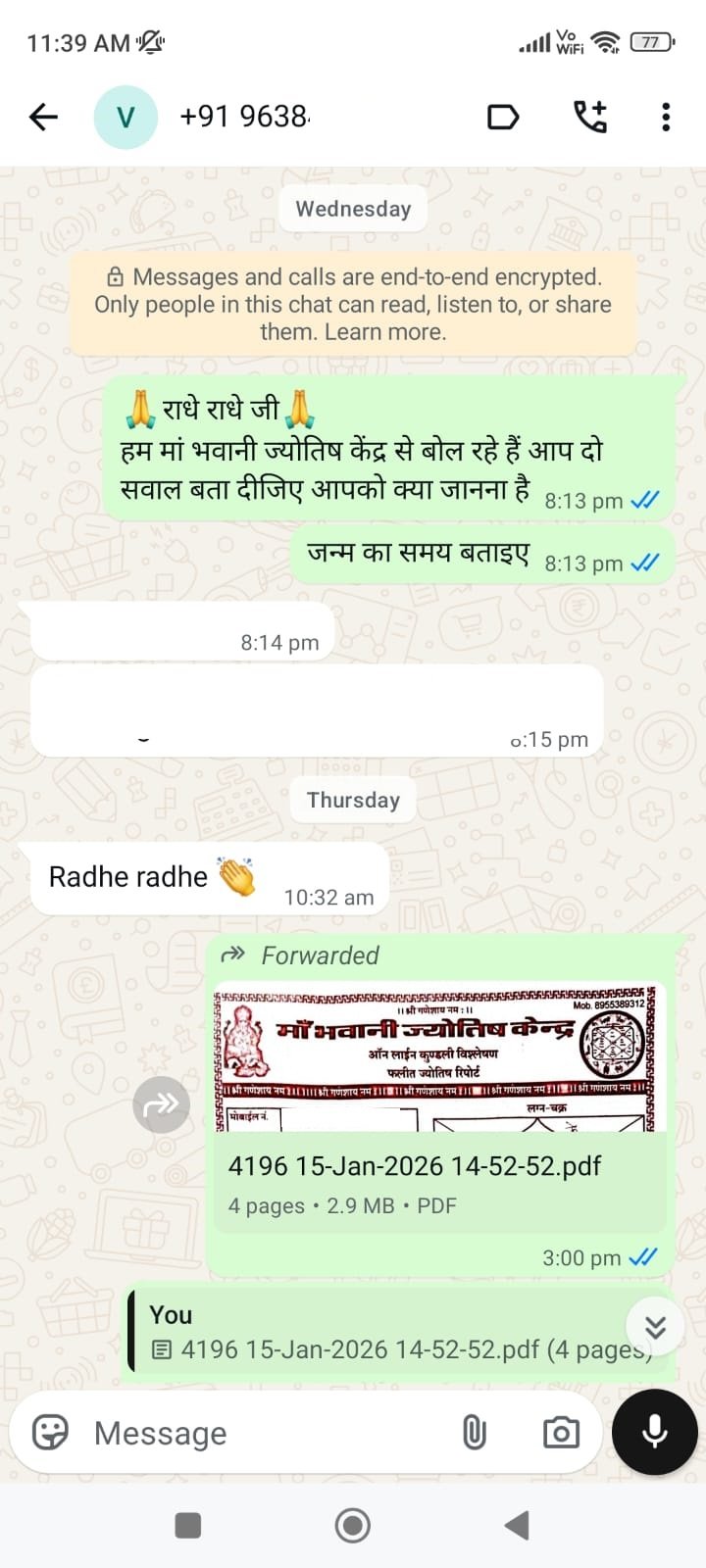The image size is (706, 1568).
Task: Open the camera from the message bar
Action: [561, 1433]
